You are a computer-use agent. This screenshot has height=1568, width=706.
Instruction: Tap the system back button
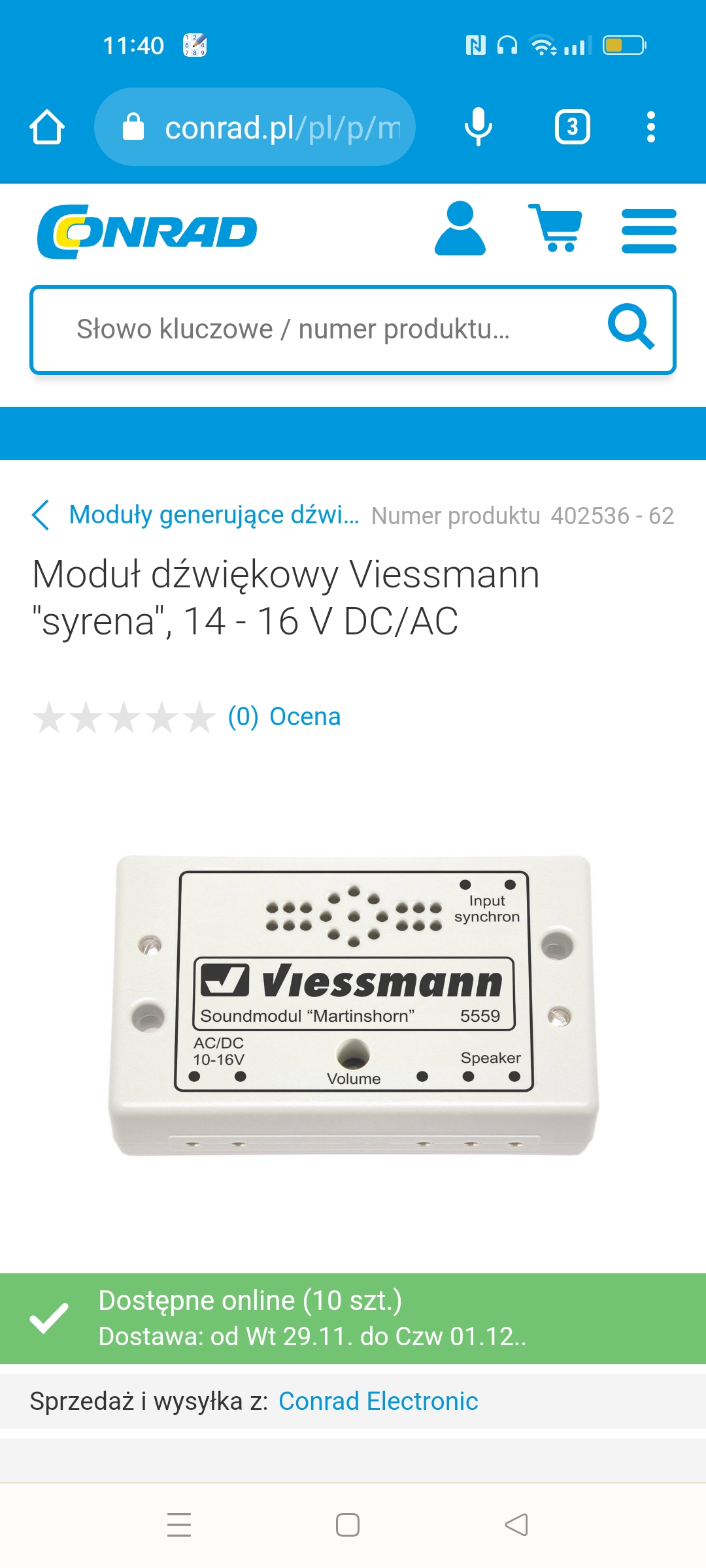coord(516,1525)
